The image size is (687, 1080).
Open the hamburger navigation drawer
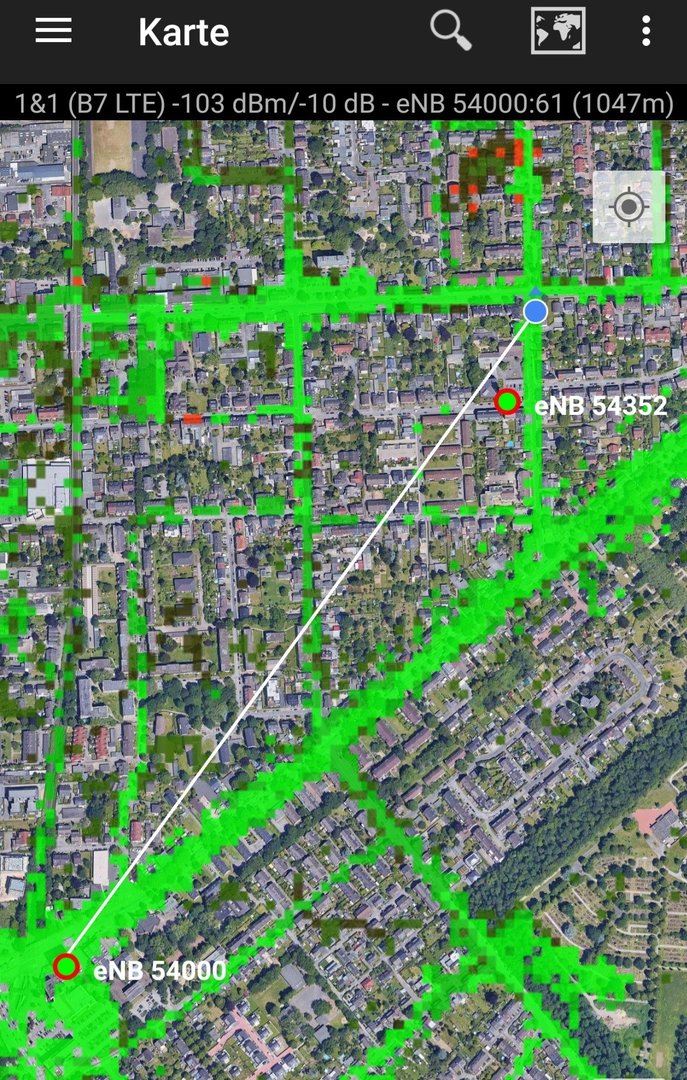(x=53, y=31)
